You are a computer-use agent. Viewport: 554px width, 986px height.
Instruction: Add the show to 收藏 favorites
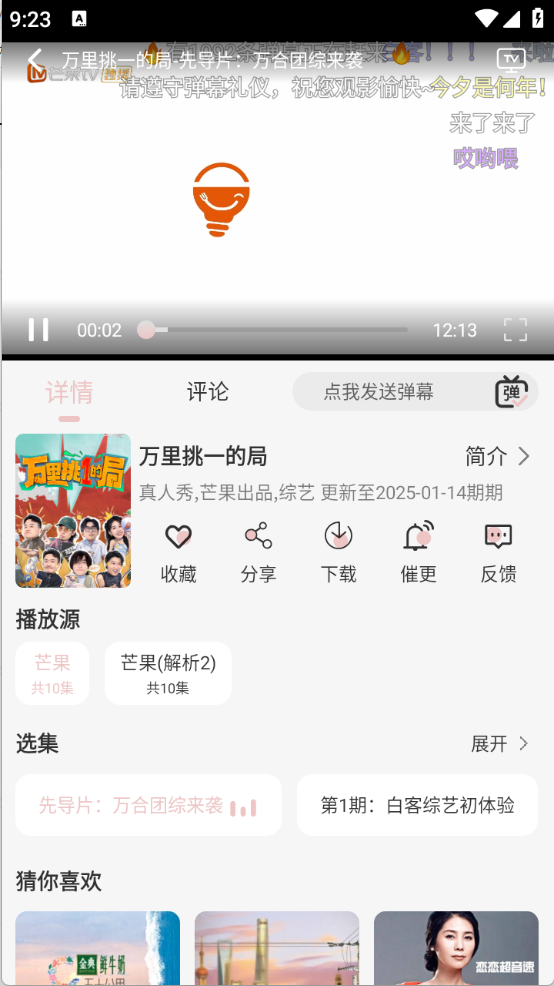click(179, 553)
